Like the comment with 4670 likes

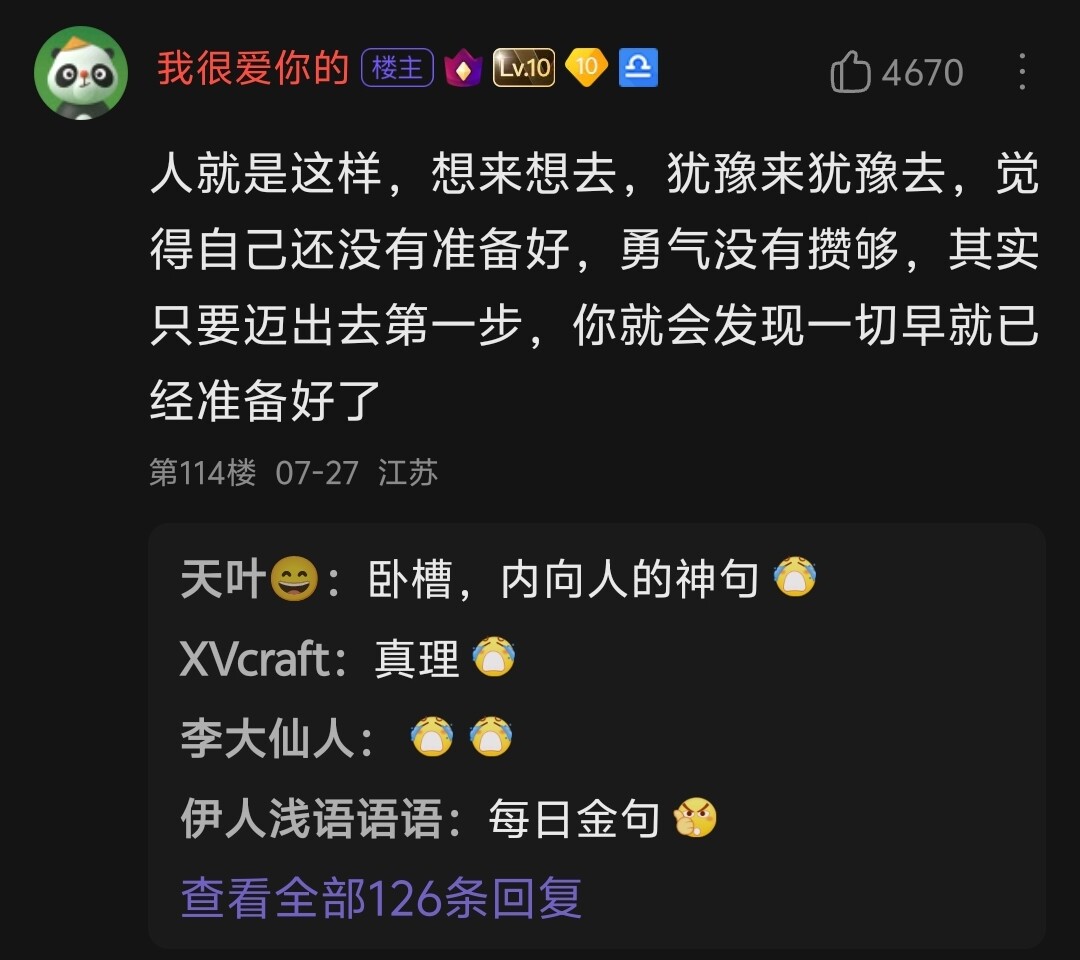(851, 73)
